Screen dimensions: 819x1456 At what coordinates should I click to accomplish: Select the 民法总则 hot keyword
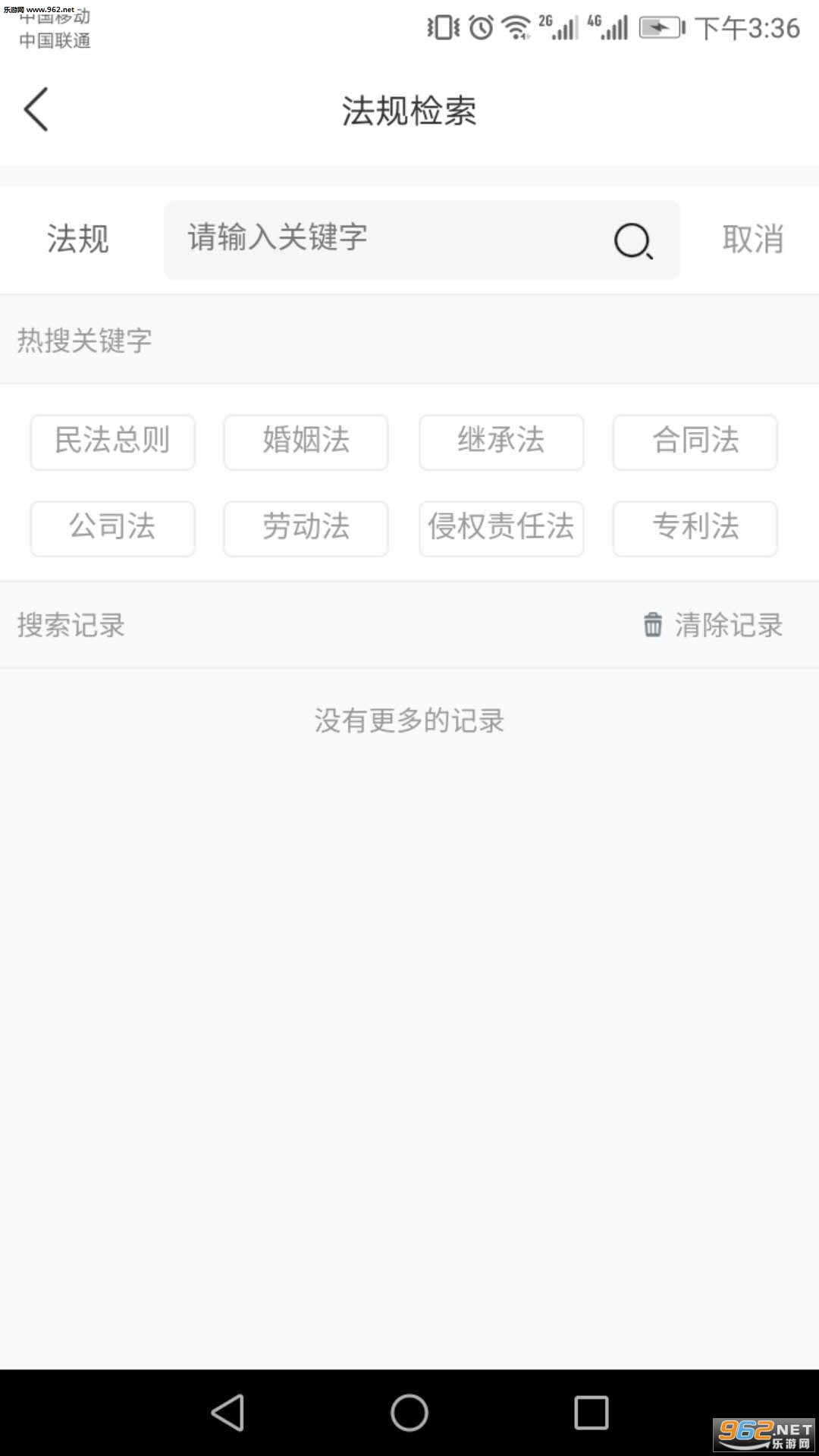coord(112,441)
